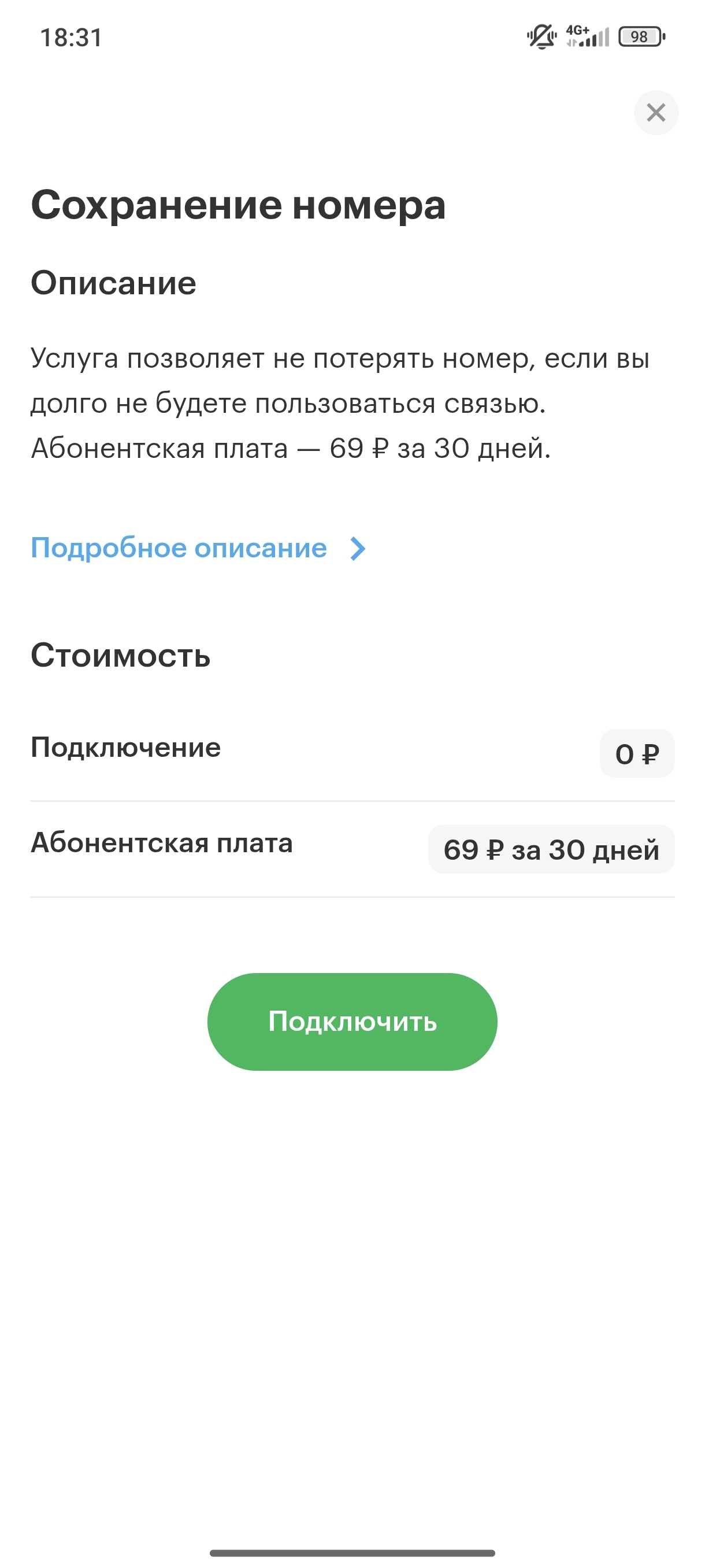This screenshot has height=1568, width=705.
Task: Tap the green Подключить button
Action: pyautogui.click(x=352, y=1022)
